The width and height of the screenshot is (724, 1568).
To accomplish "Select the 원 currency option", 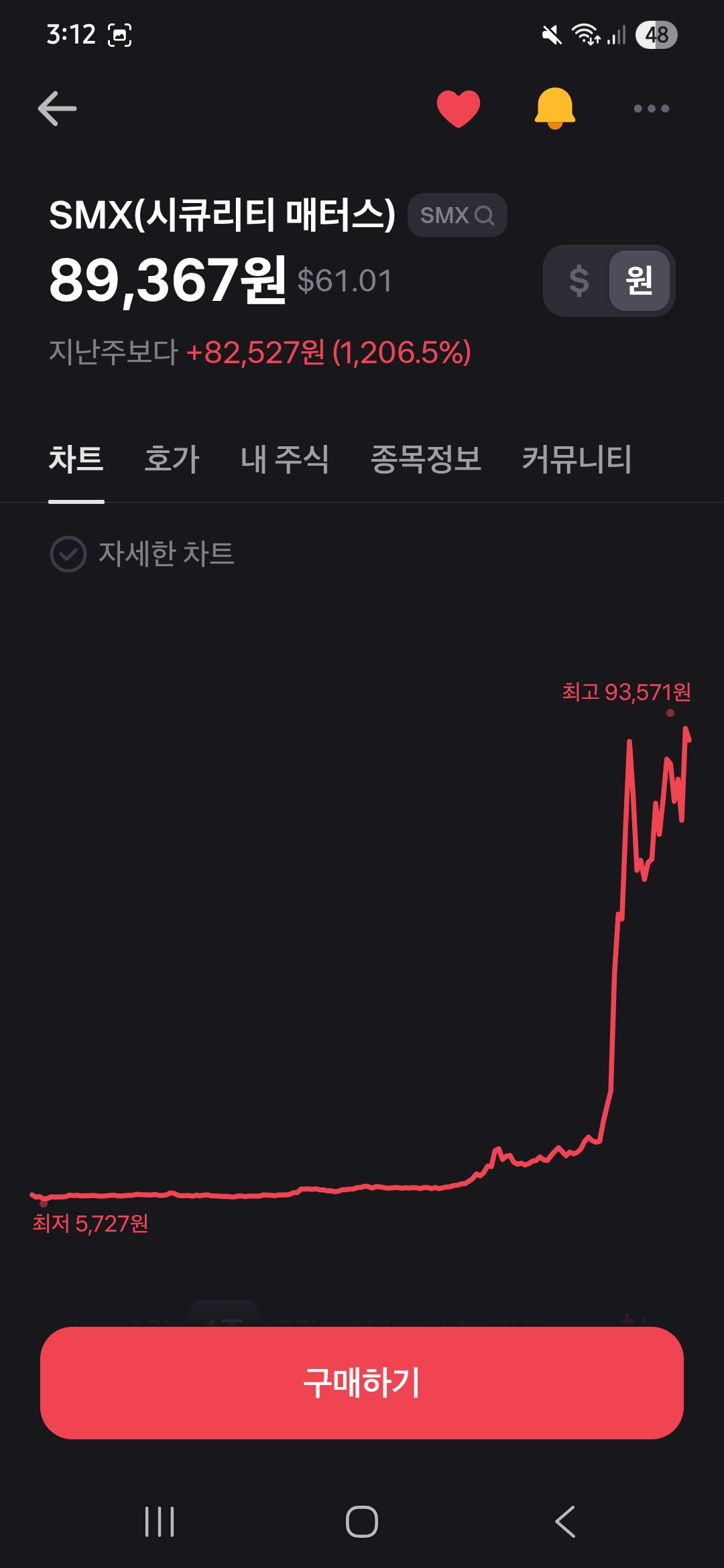I will point(639,281).
